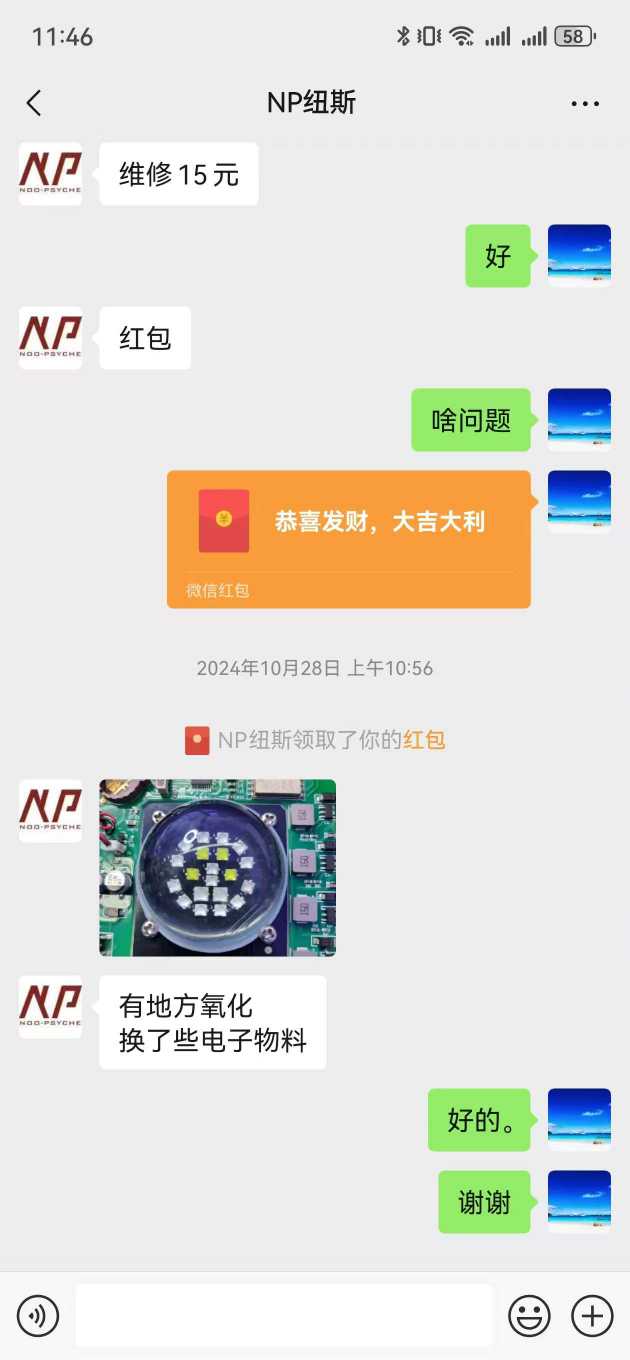The image size is (630, 1360).
Task: Open my profile avatar beside 谢谢
Action: (x=579, y=1201)
